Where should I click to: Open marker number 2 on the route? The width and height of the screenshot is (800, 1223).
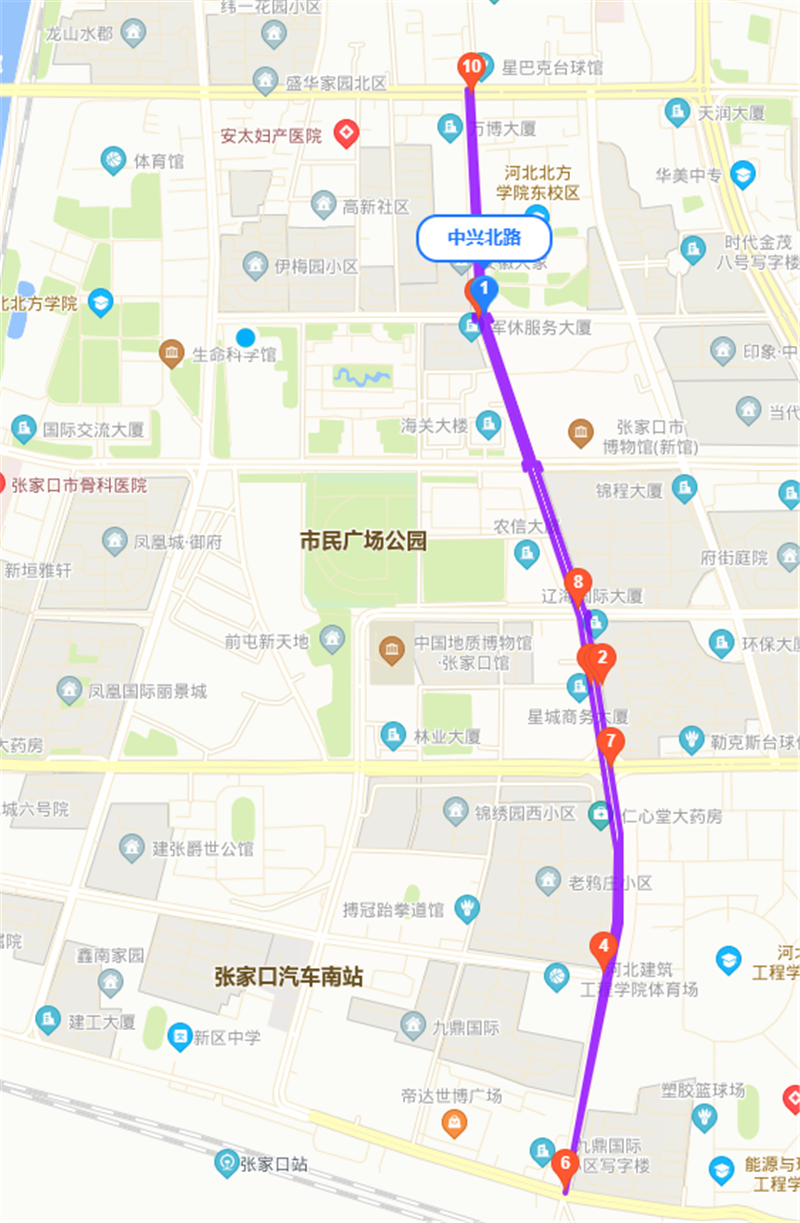(602, 658)
